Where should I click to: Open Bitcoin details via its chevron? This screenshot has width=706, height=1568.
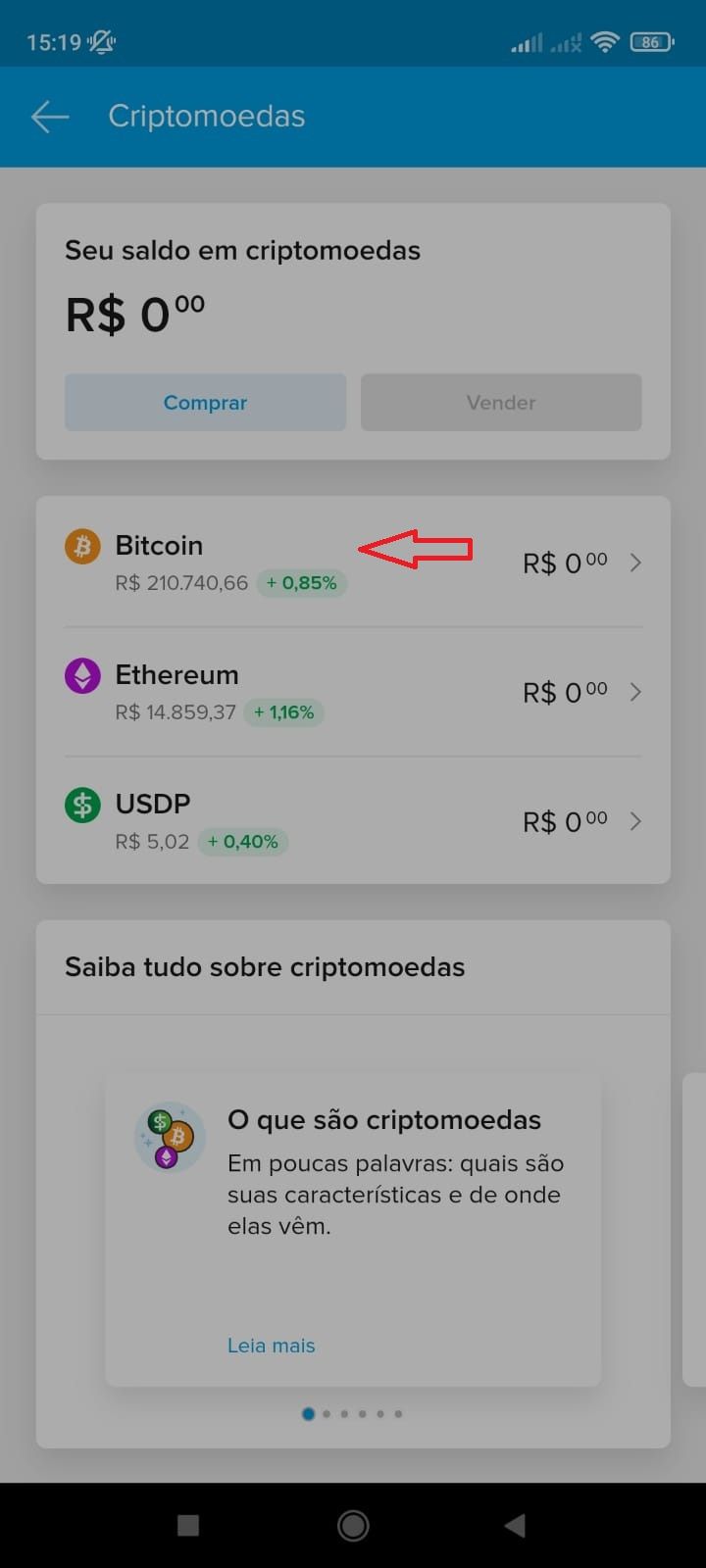click(x=636, y=563)
